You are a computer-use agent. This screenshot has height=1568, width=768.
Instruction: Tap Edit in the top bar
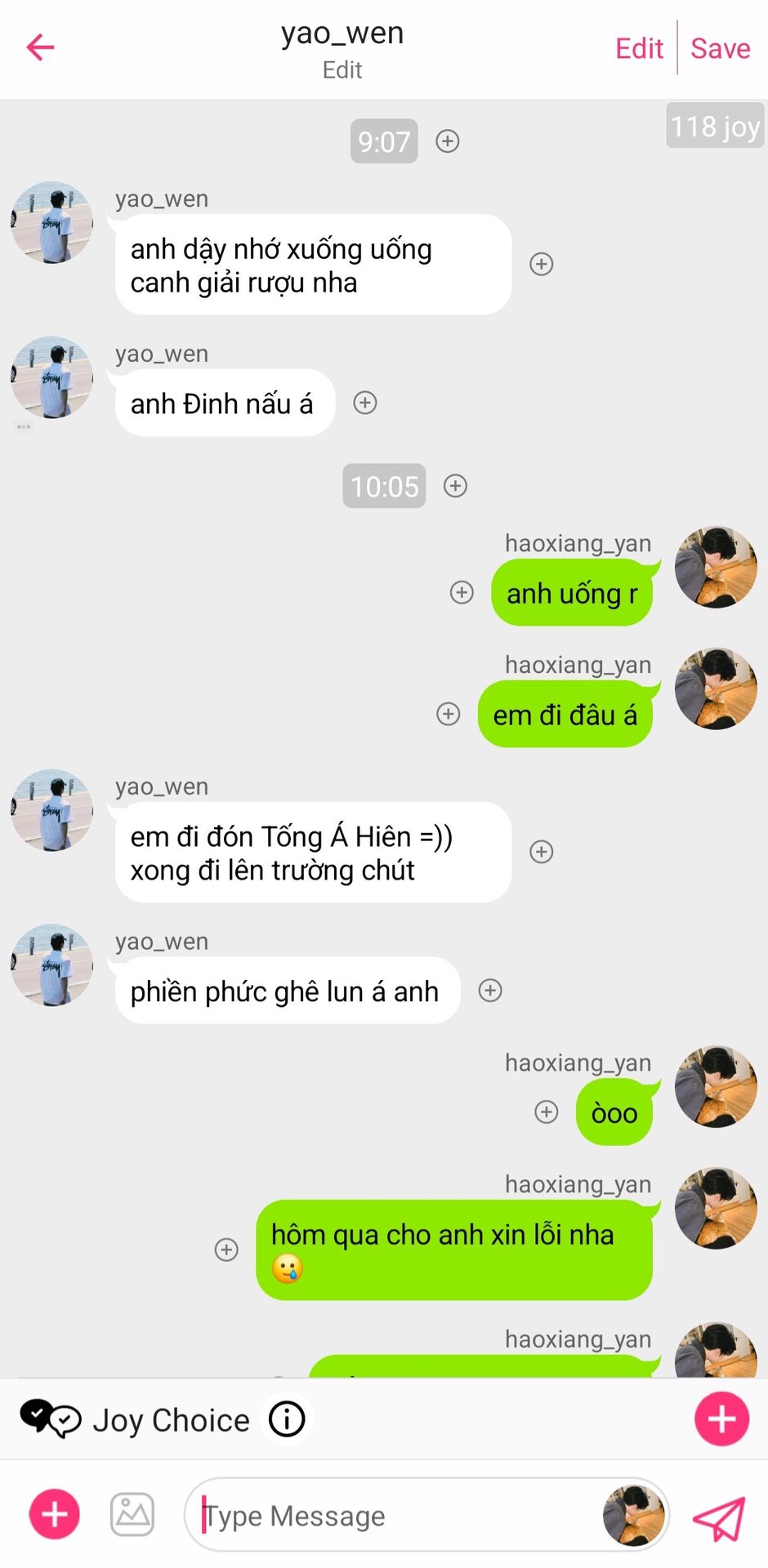639,48
